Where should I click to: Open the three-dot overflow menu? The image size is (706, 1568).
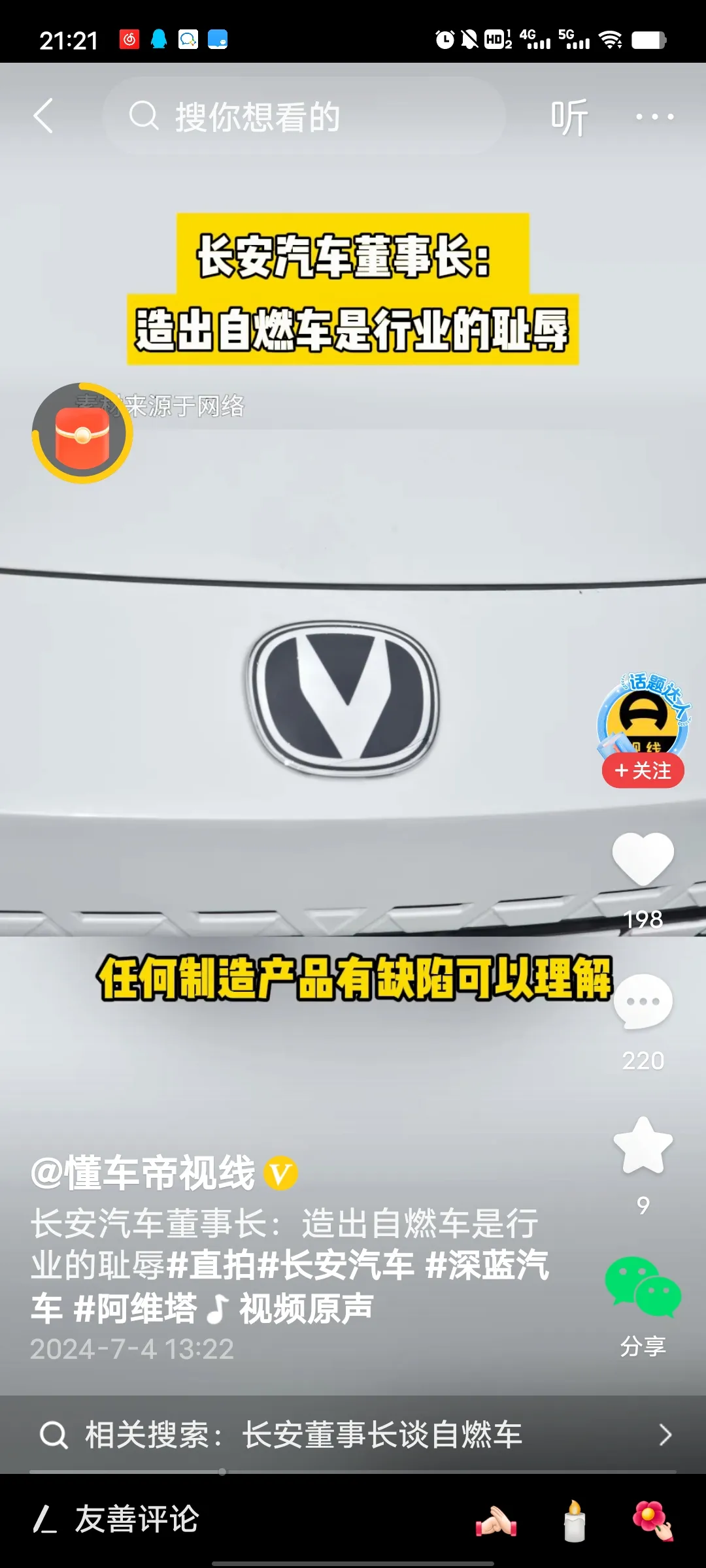tap(654, 117)
